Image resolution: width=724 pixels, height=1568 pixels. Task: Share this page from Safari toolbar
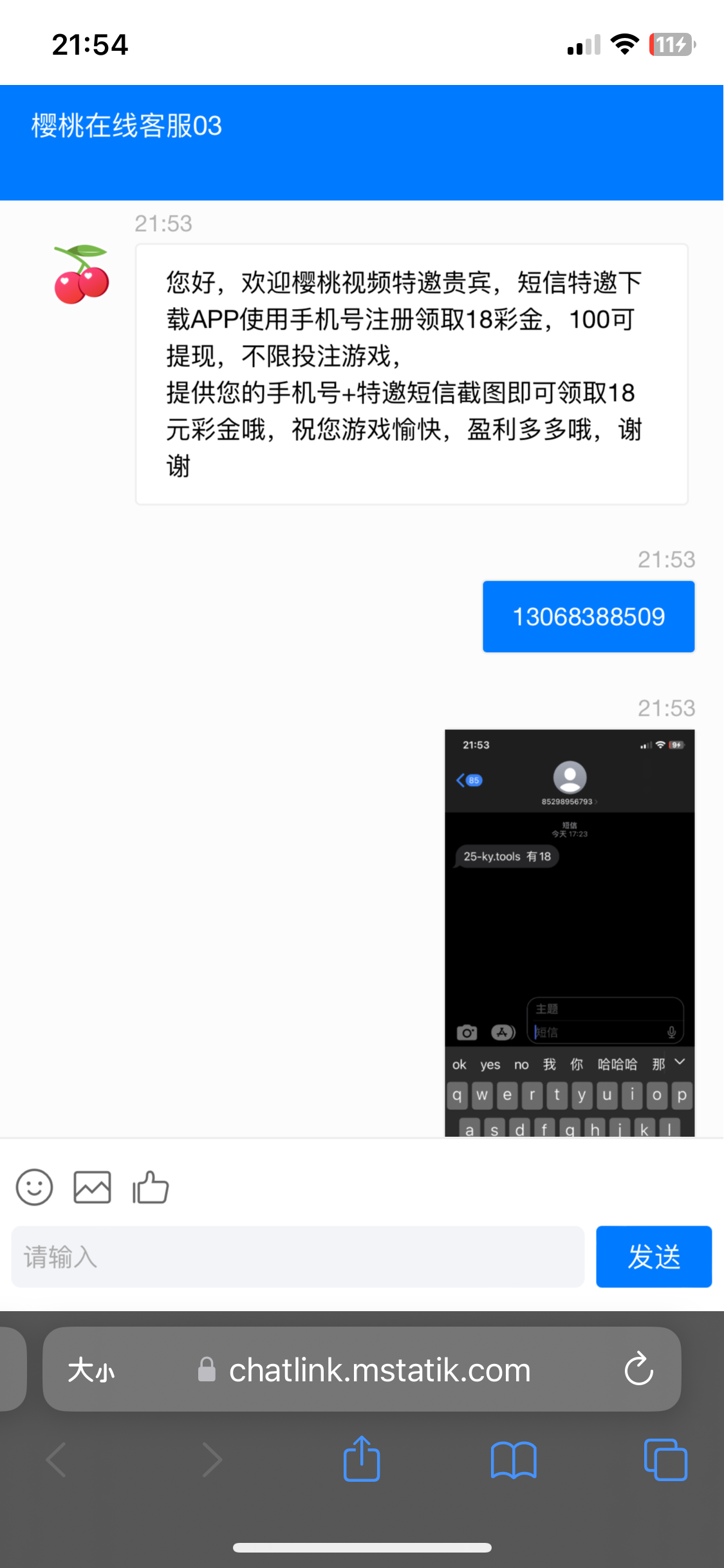point(362,1459)
